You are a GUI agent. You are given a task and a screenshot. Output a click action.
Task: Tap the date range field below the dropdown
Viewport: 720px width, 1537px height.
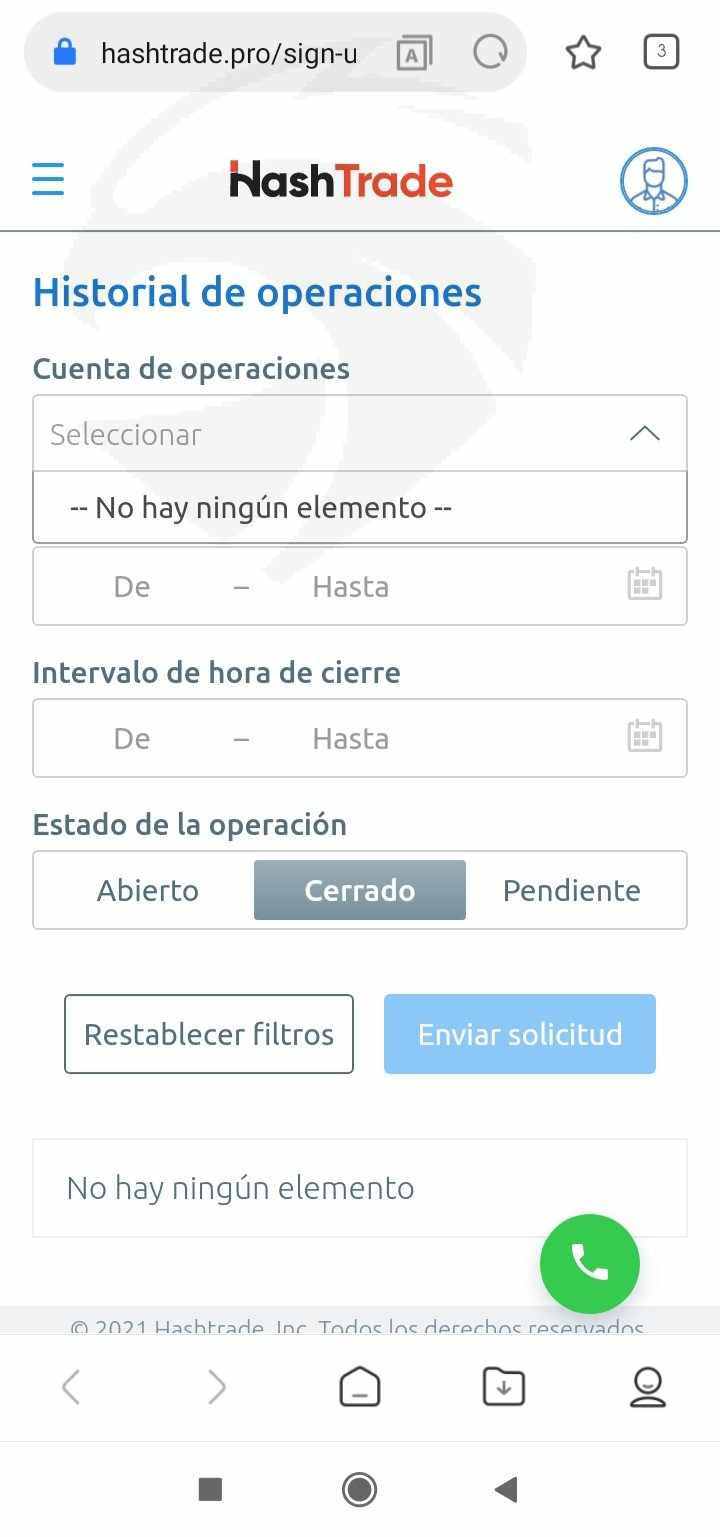(360, 586)
